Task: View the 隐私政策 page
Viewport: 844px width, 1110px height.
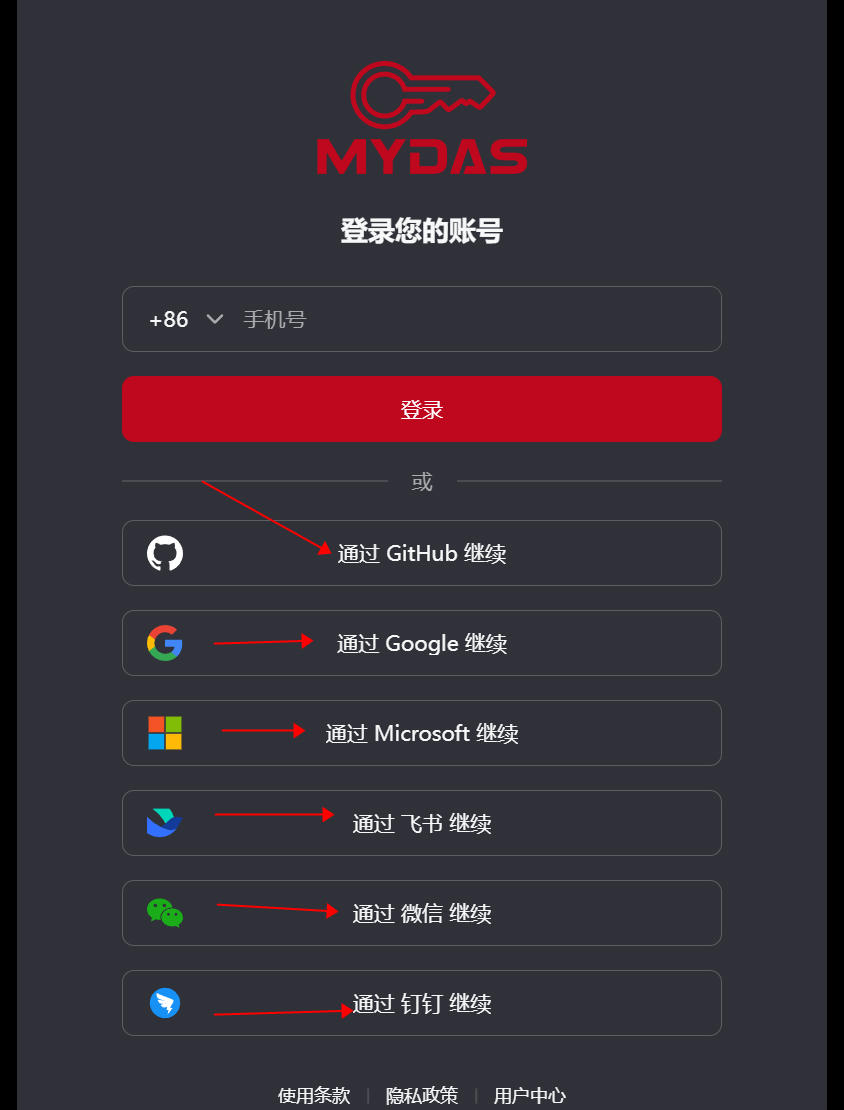Action: pyautogui.click(x=422, y=1096)
